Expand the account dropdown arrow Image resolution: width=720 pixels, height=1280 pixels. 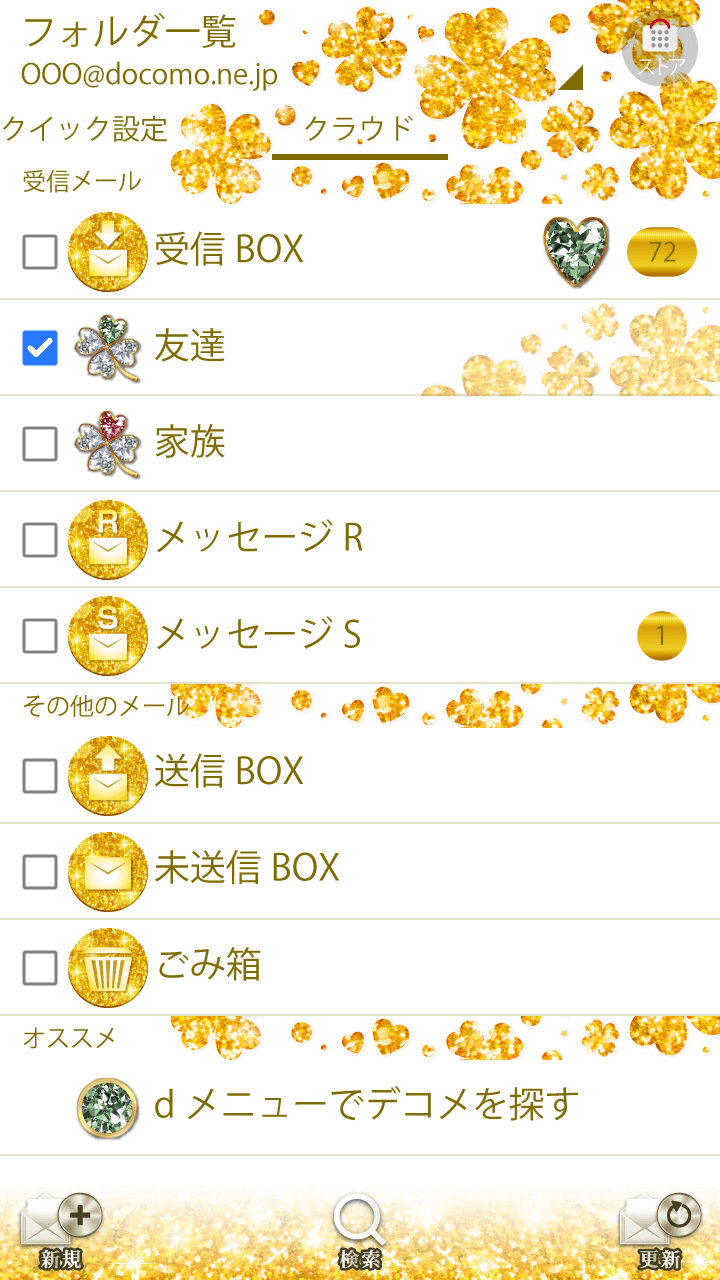[570, 78]
